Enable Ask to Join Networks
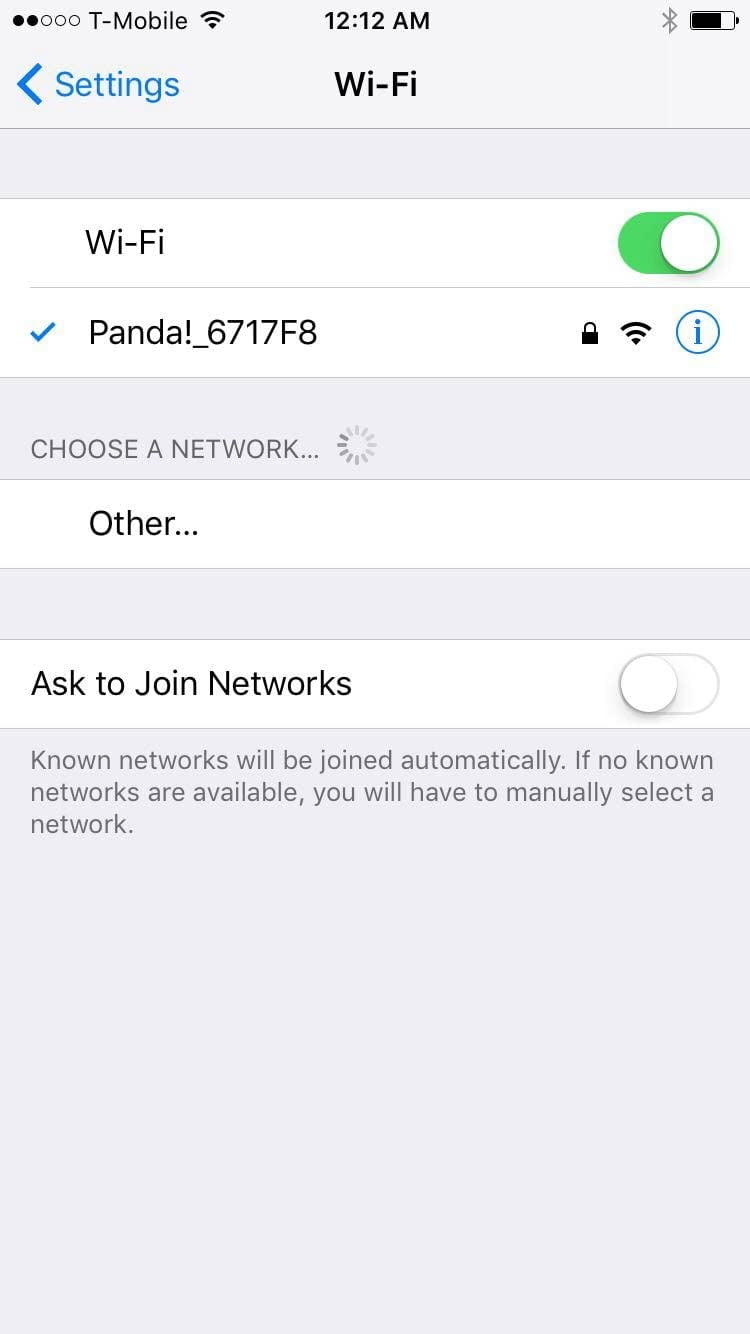This screenshot has width=750, height=1334. [668, 684]
